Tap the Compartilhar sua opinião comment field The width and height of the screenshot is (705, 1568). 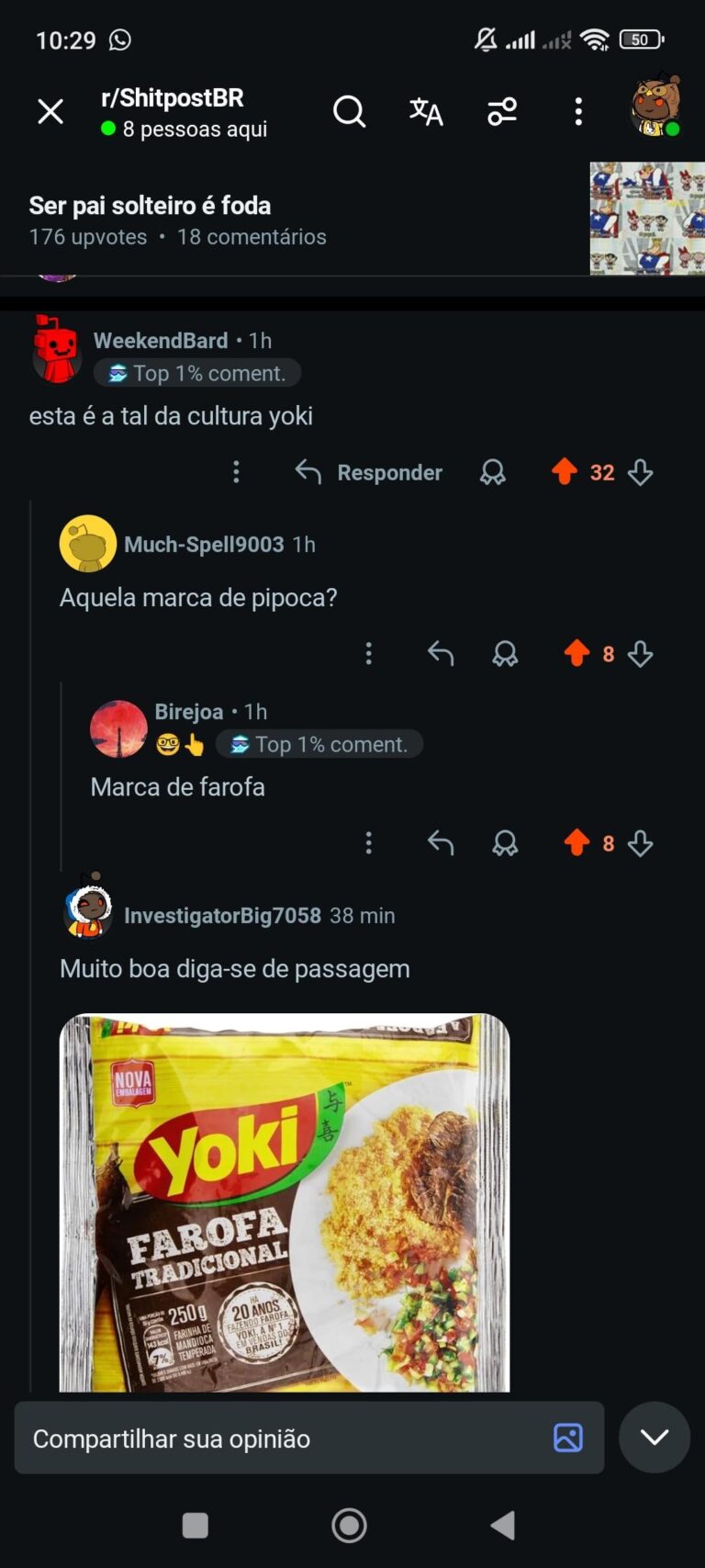(275, 1438)
